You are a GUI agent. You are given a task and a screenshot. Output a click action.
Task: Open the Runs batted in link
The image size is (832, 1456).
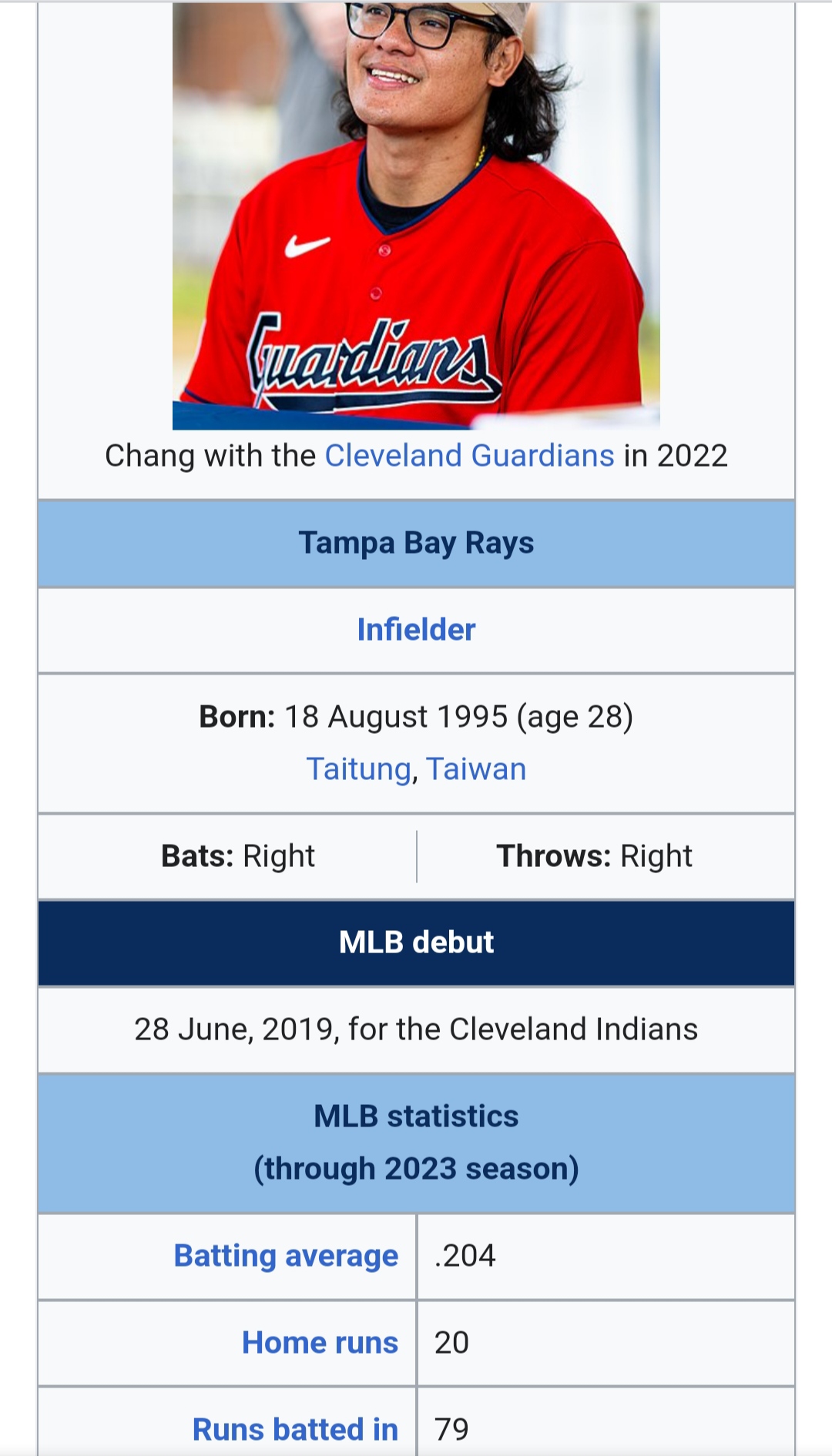[295, 1429]
